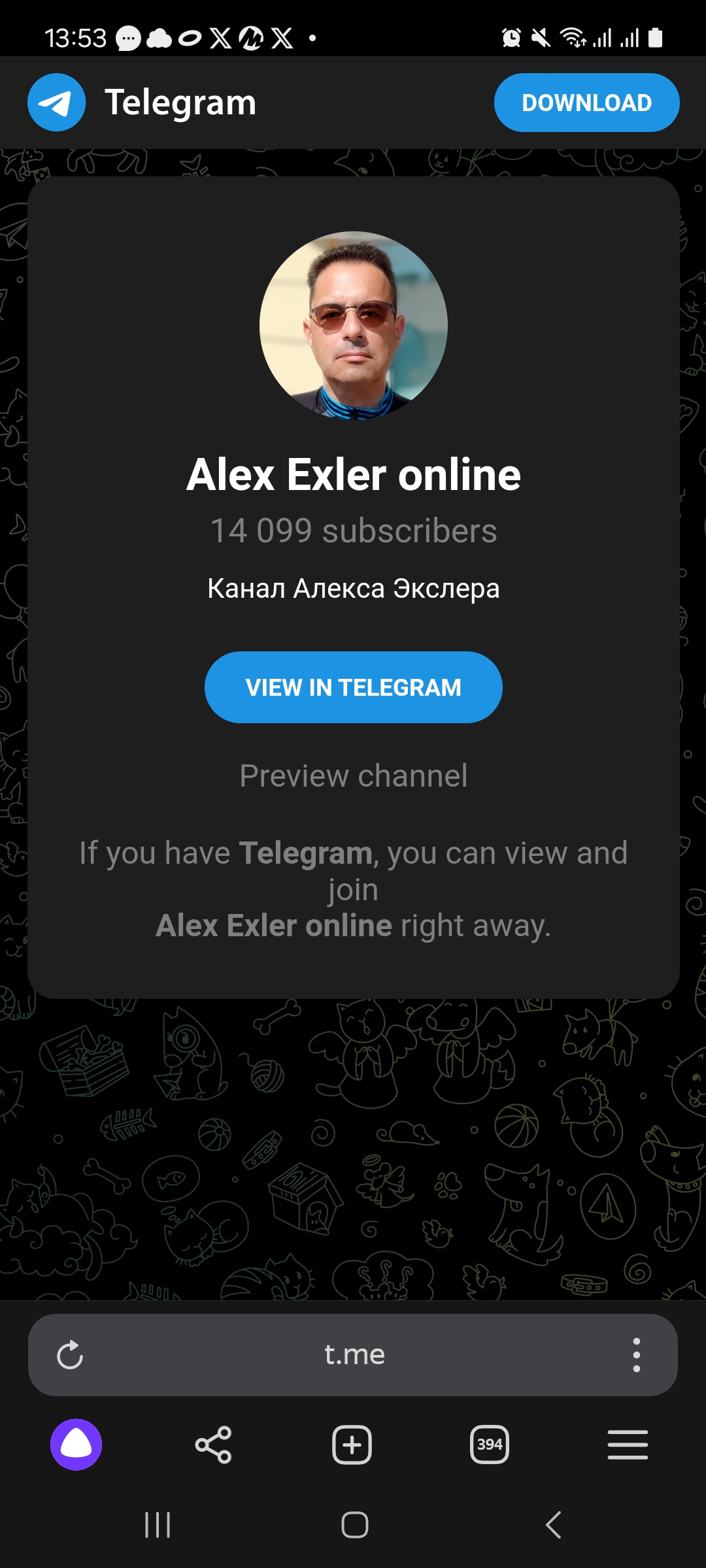
Task: Share this page
Action: click(x=214, y=1445)
